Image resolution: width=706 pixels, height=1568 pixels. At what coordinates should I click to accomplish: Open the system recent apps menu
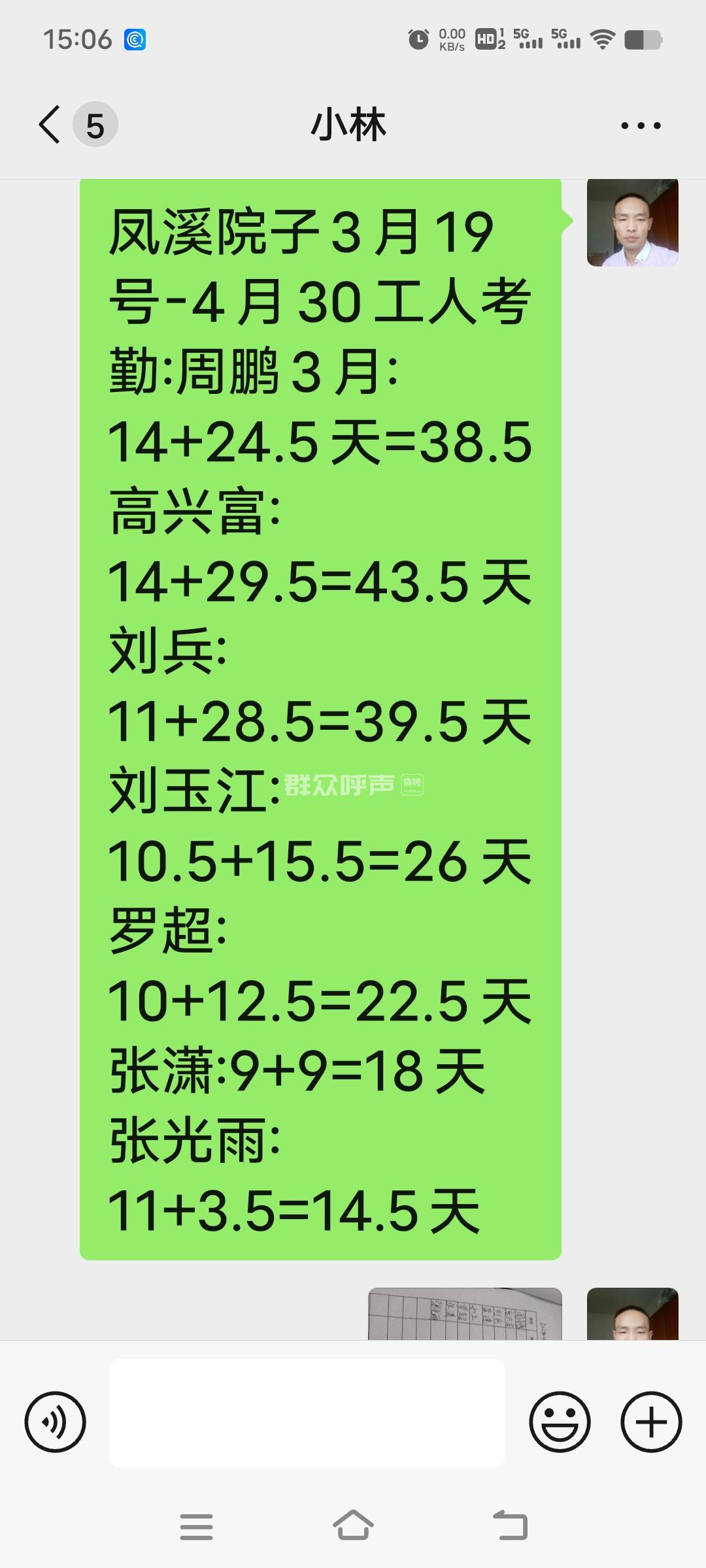click(196, 1526)
